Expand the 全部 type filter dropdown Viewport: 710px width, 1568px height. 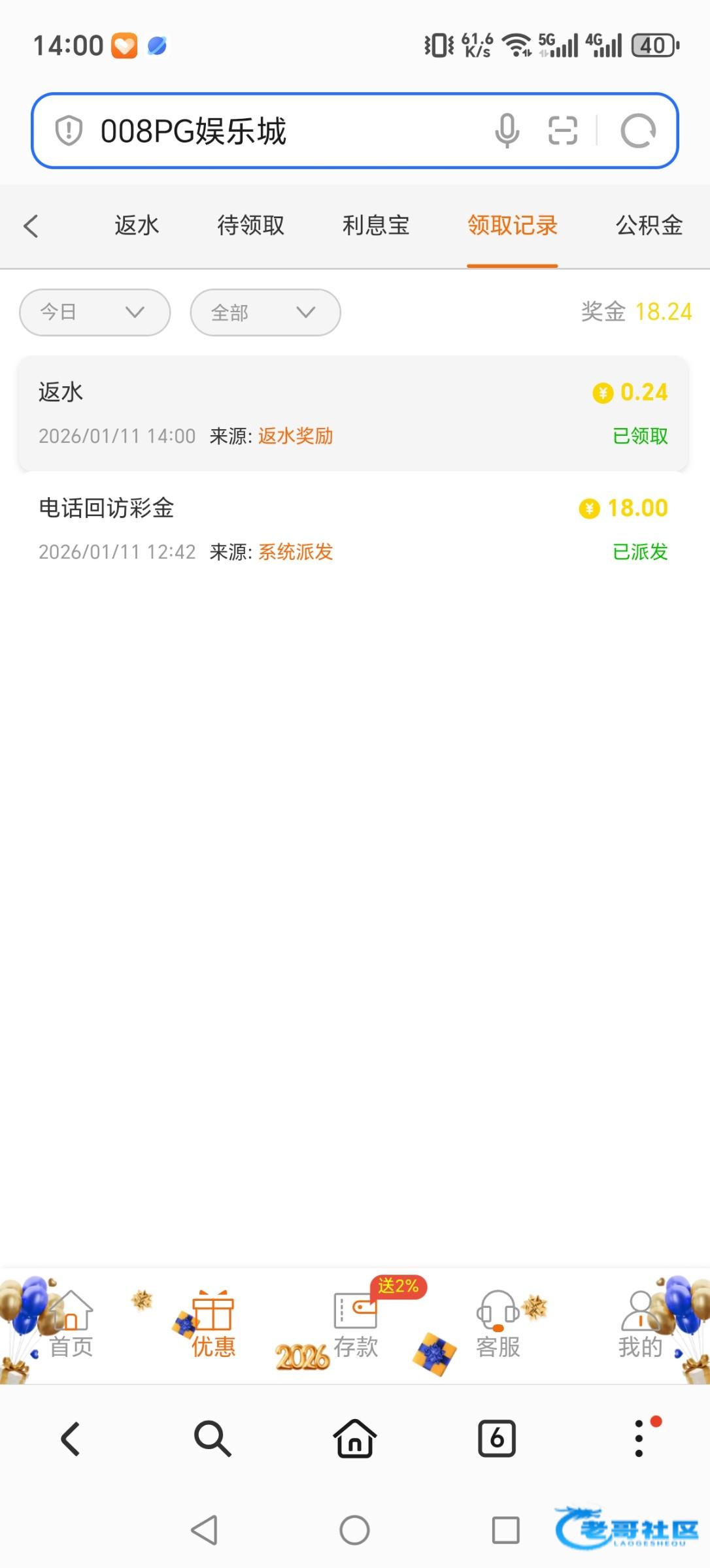point(265,312)
